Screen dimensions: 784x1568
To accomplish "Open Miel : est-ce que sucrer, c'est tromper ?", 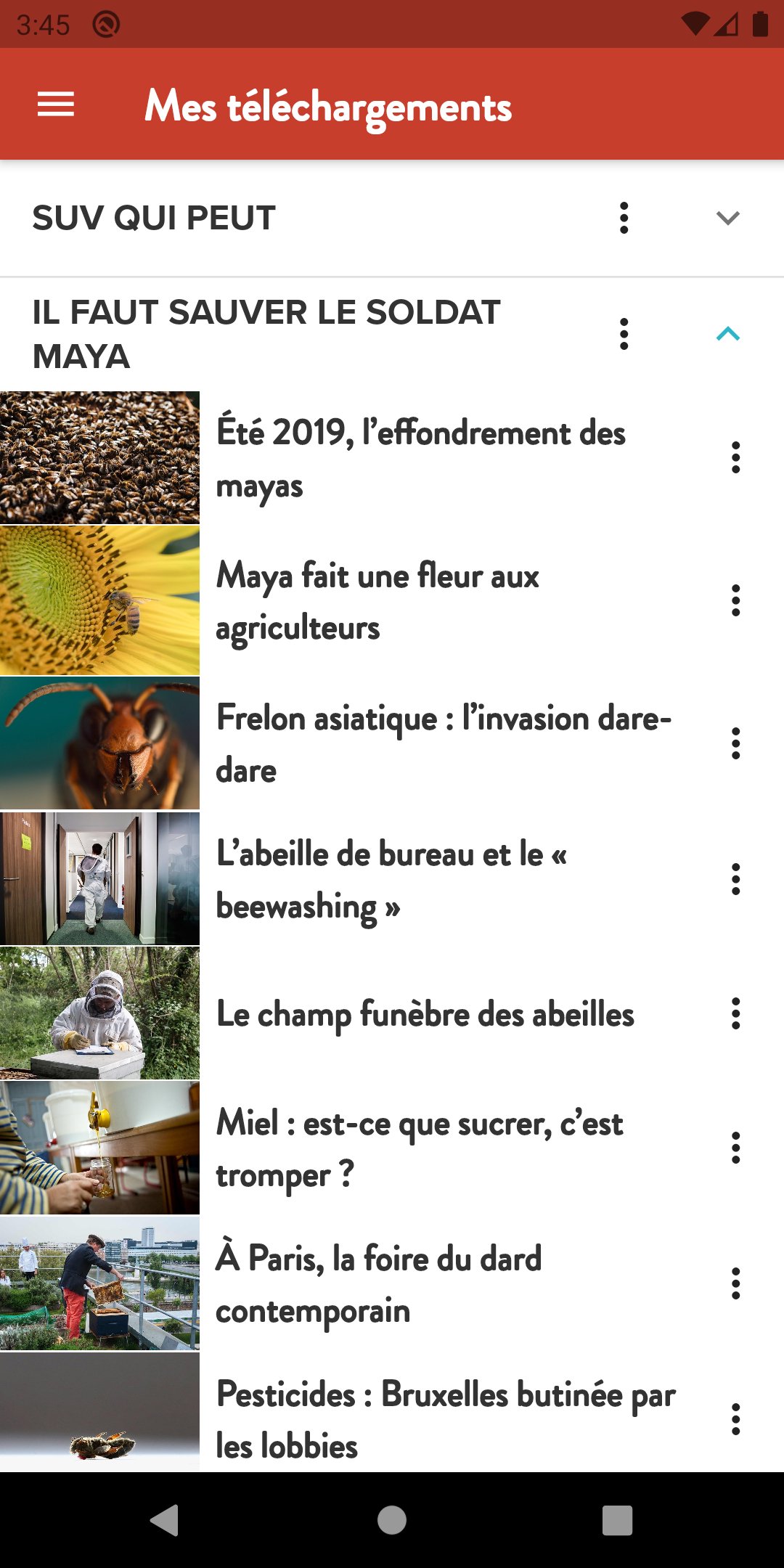I will click(x=420, y=1148).
